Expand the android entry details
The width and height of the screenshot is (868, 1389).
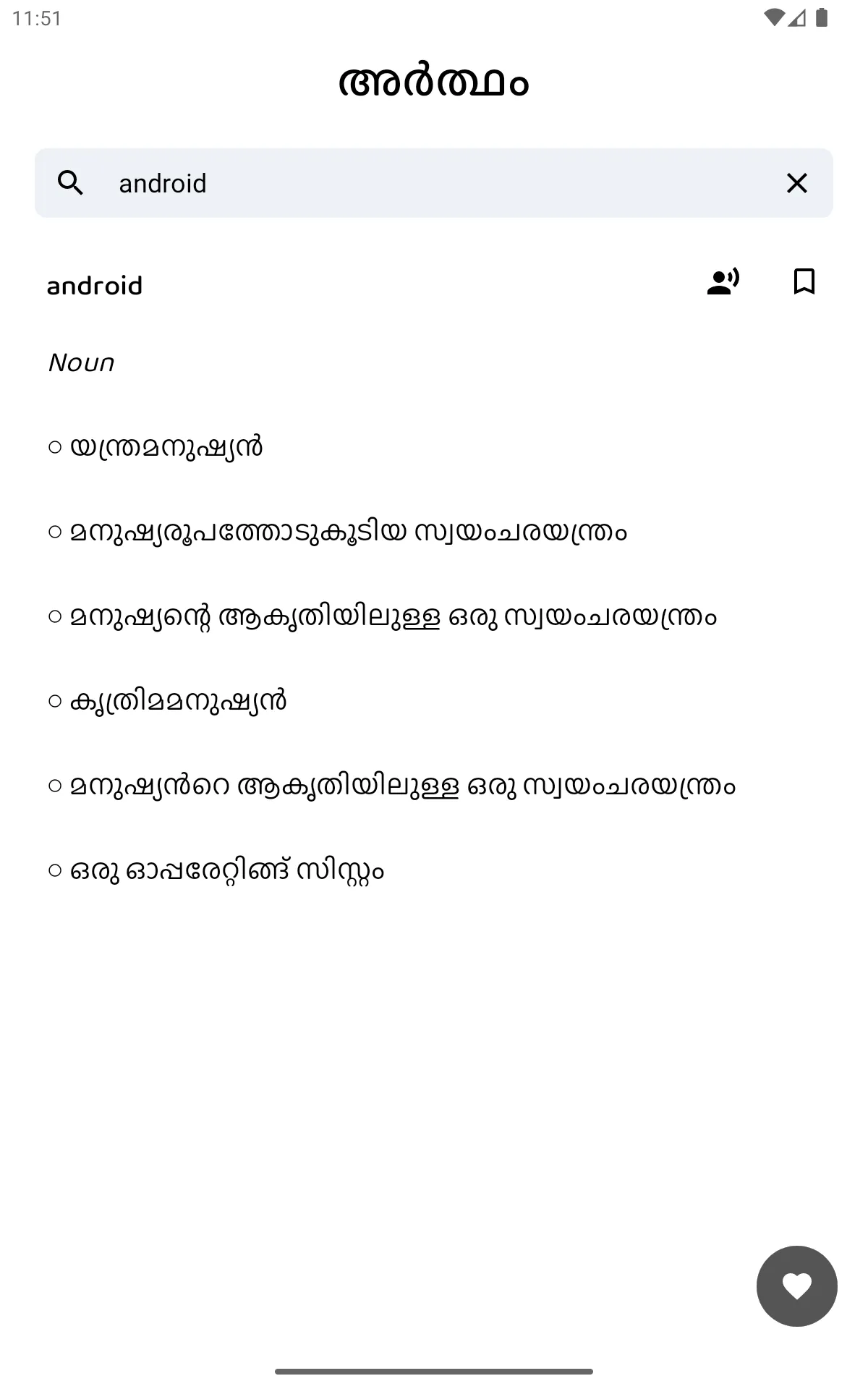[x=95, y=285]
